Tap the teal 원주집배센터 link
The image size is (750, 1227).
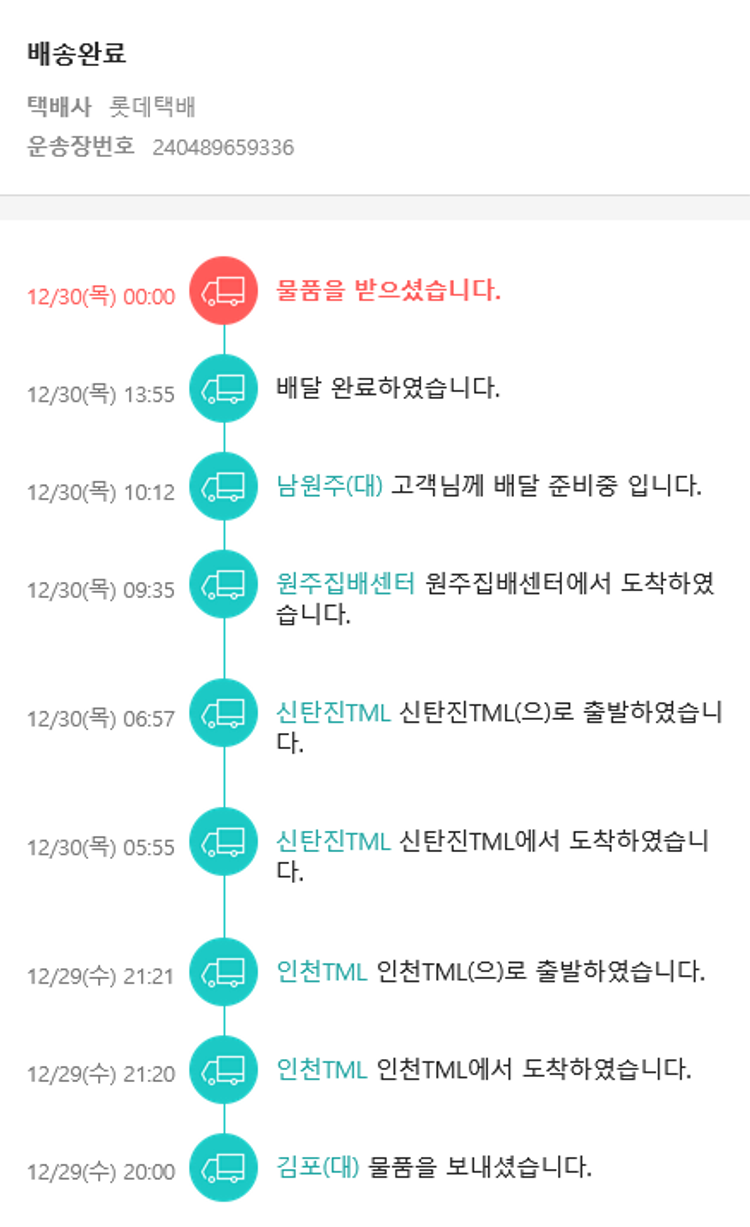(x=345, y=584)
